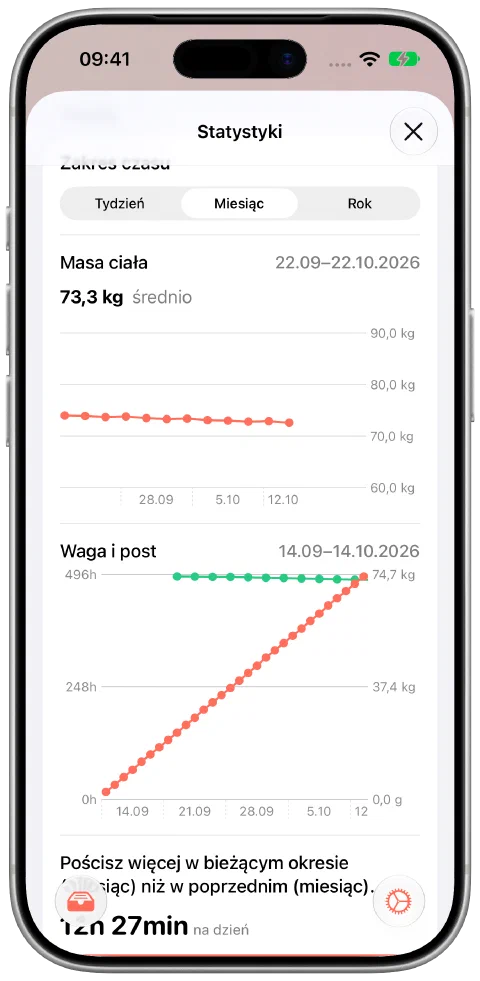Switch to the Rok time range

pyautogui.click(x=359, y=203)
